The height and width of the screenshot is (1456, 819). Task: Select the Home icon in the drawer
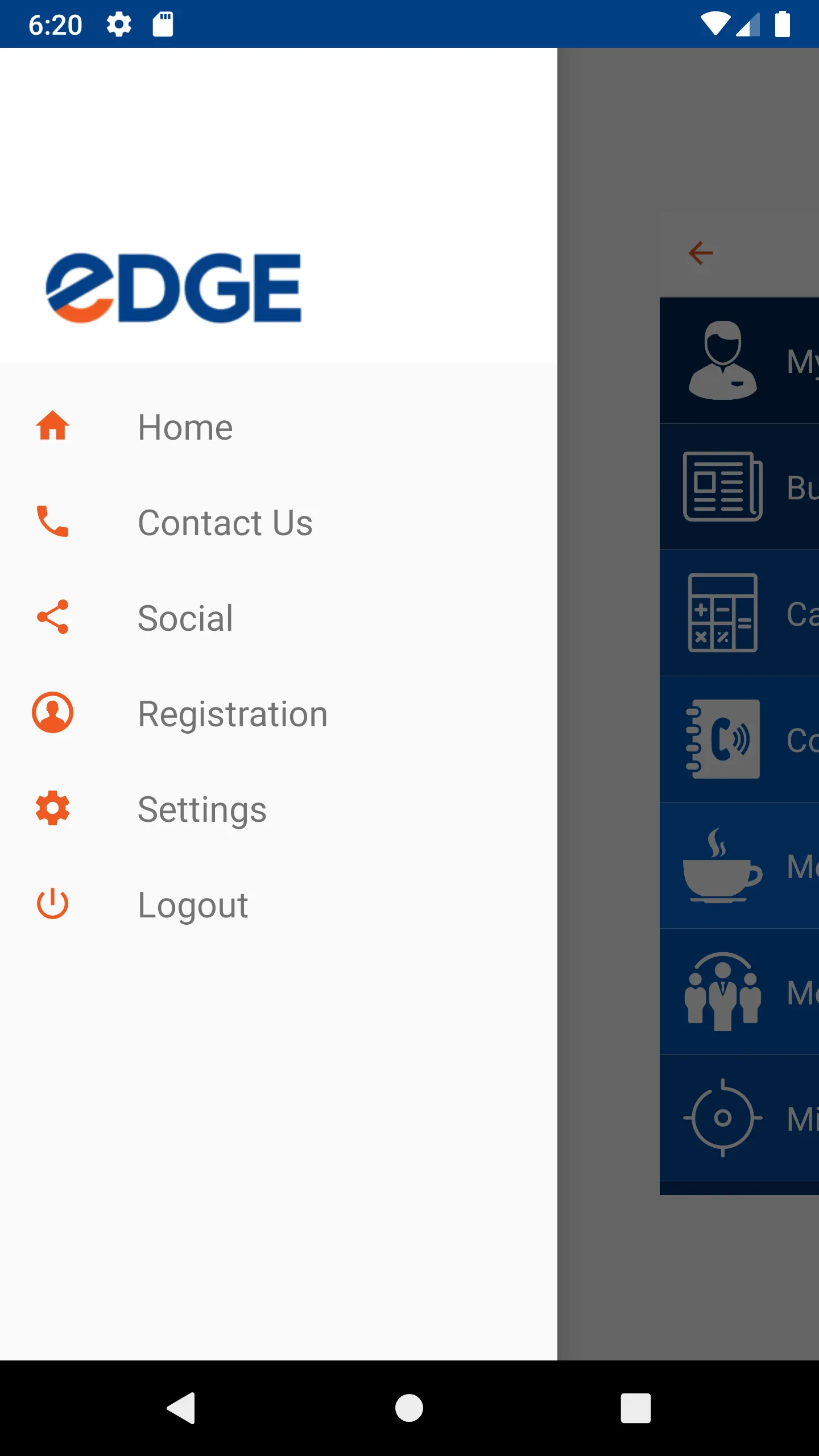tap(53, 427)
